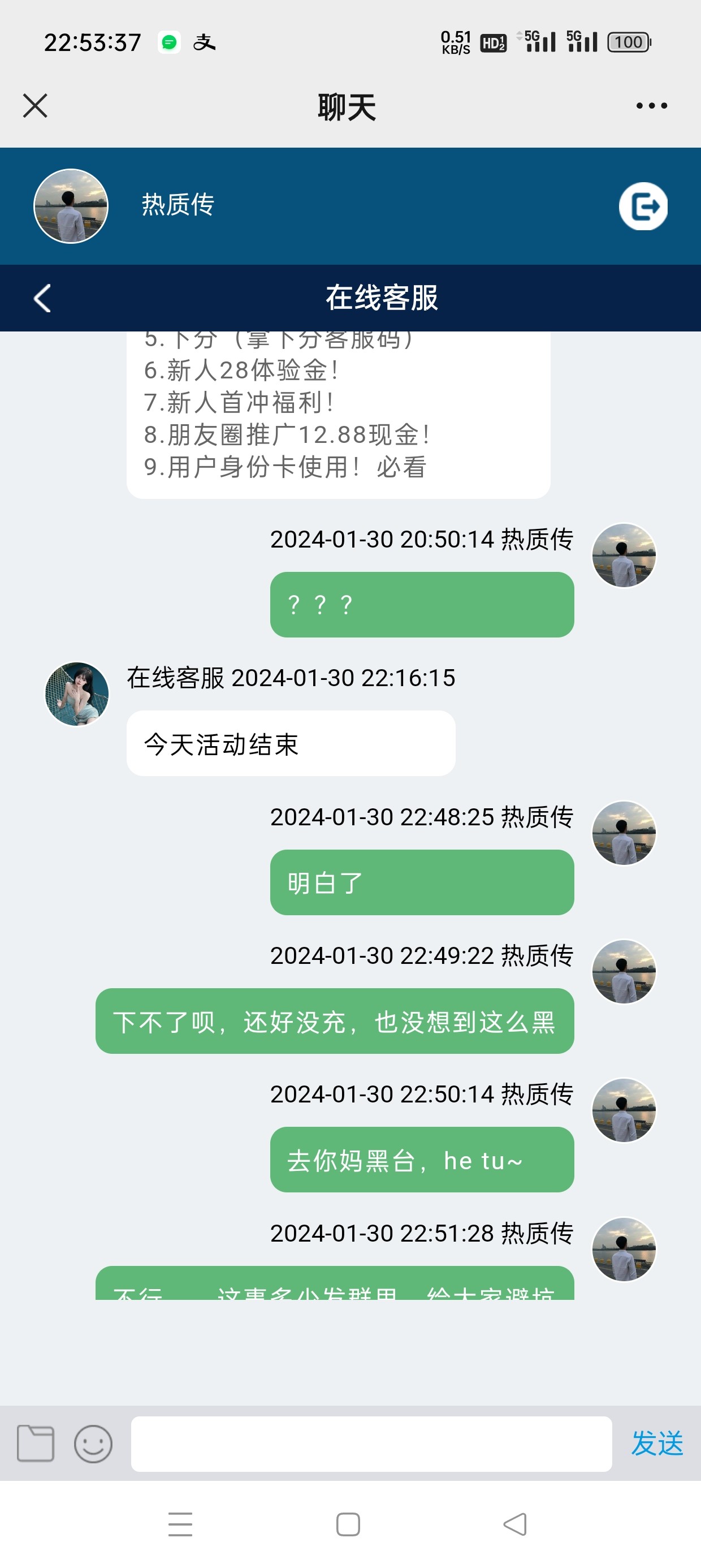
Task: Tap the message input field
Action: (373, 1444)
